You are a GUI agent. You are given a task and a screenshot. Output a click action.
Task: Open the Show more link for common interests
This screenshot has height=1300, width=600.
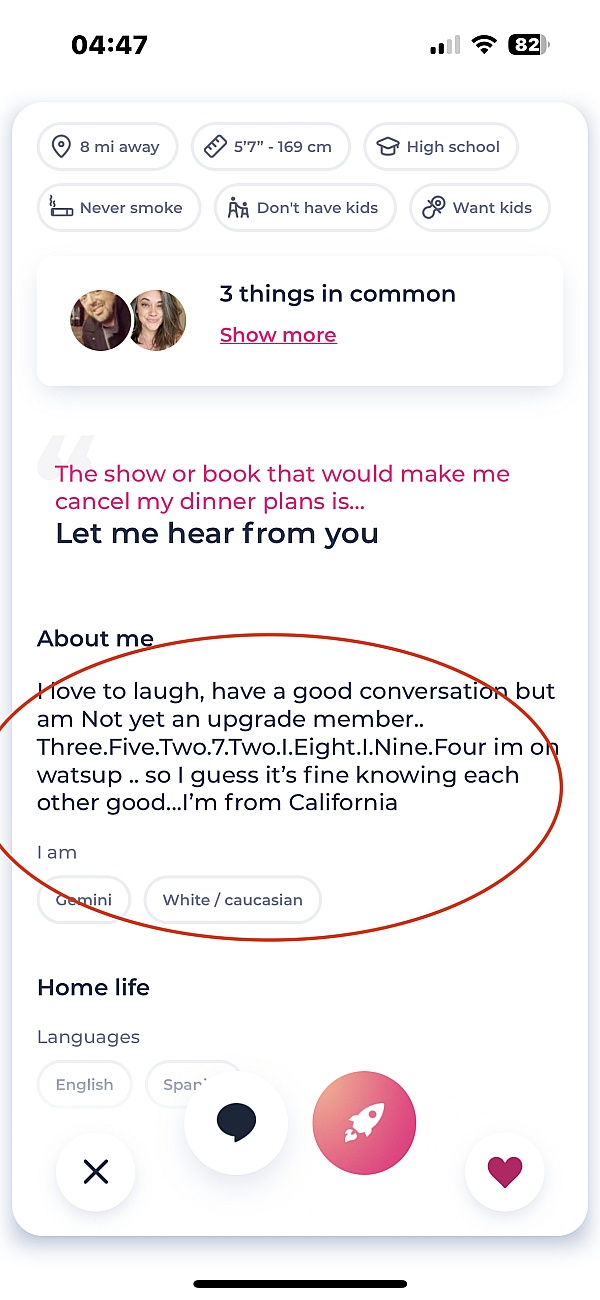click(x=278, y=335)
